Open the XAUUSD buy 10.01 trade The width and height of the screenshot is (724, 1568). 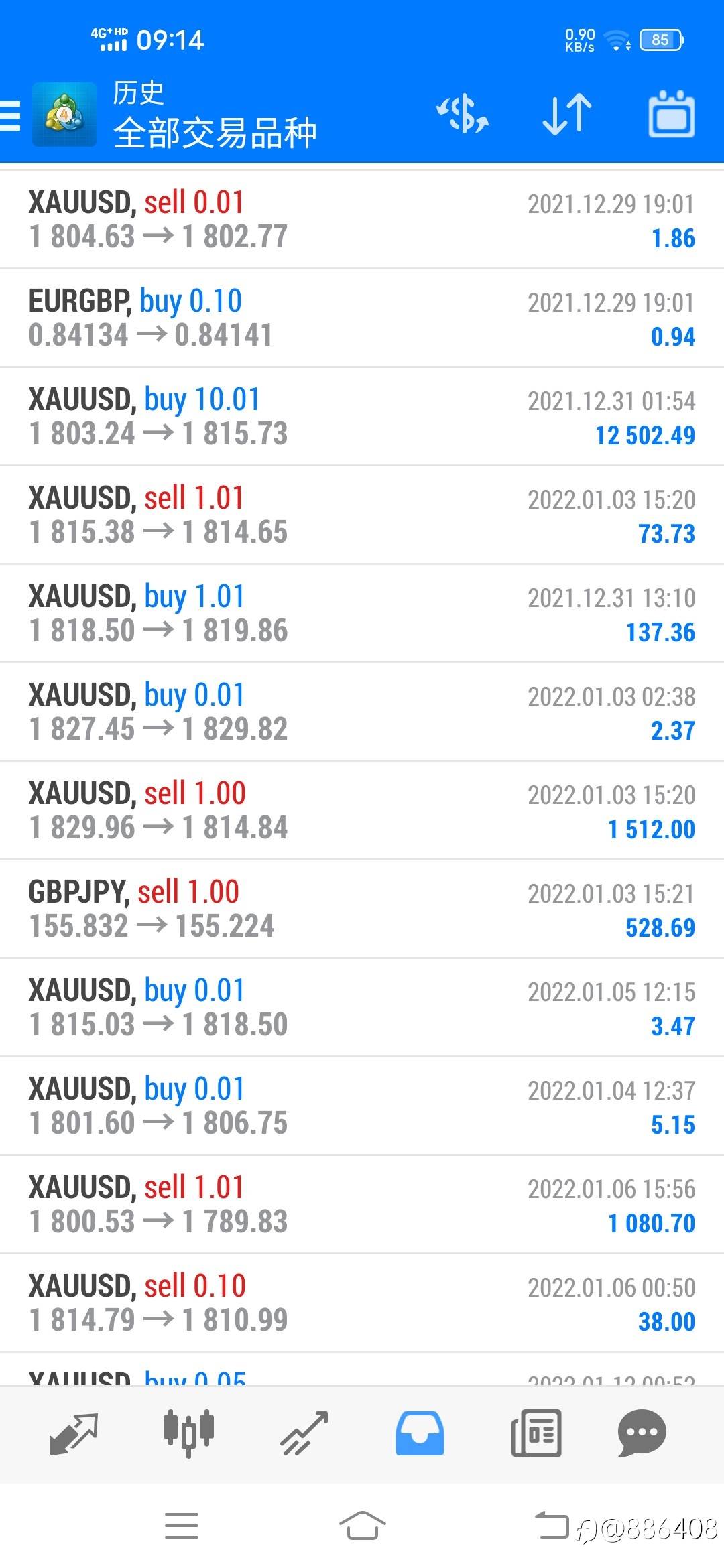[362, 417]
